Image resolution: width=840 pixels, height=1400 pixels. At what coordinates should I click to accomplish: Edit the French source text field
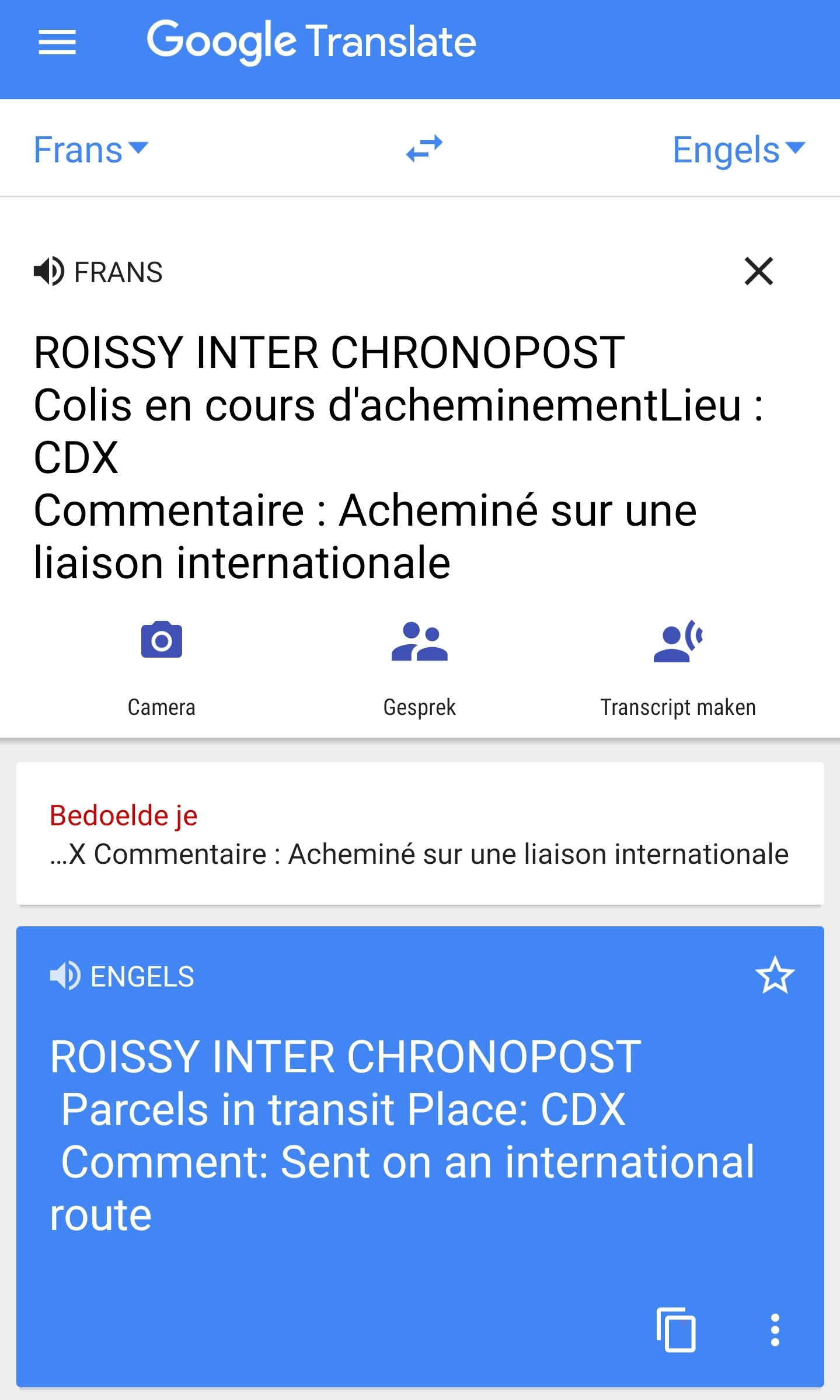pyautogui.click(x=403, y=457)
